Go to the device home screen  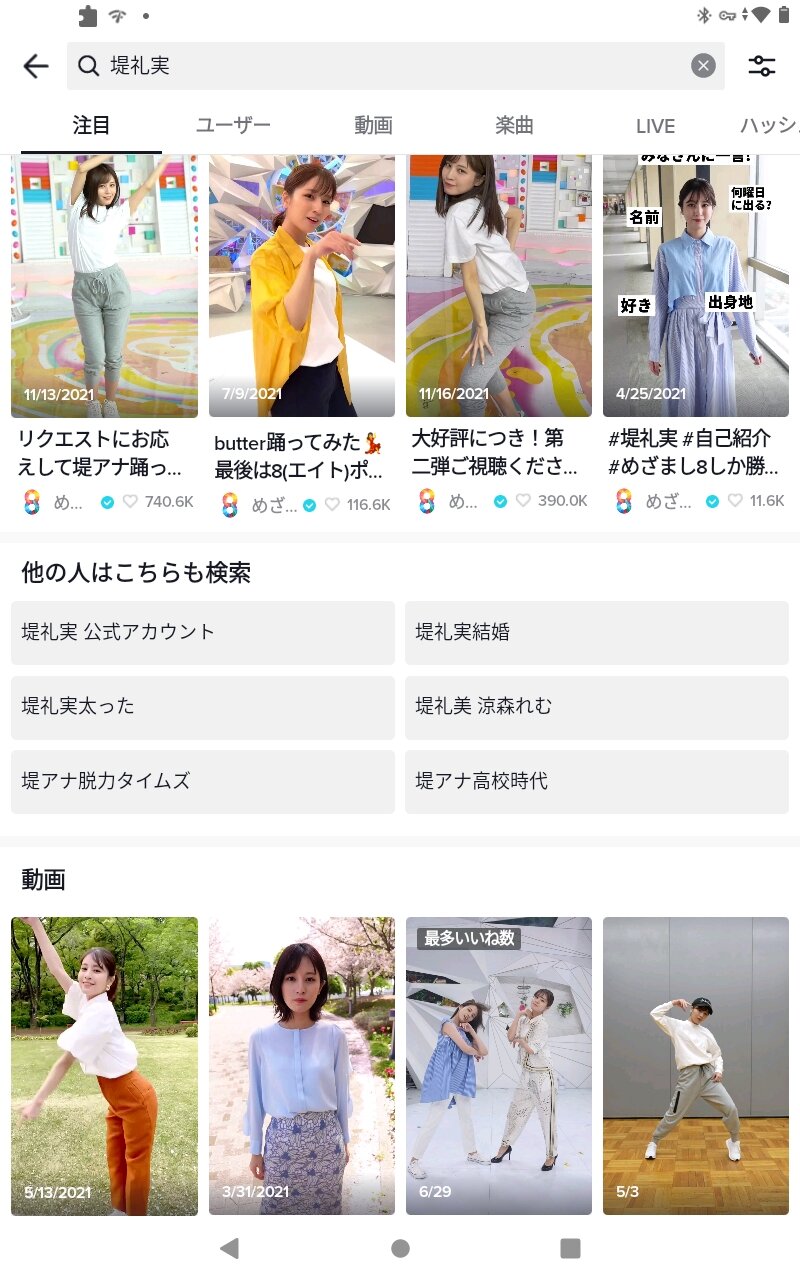400,1248
